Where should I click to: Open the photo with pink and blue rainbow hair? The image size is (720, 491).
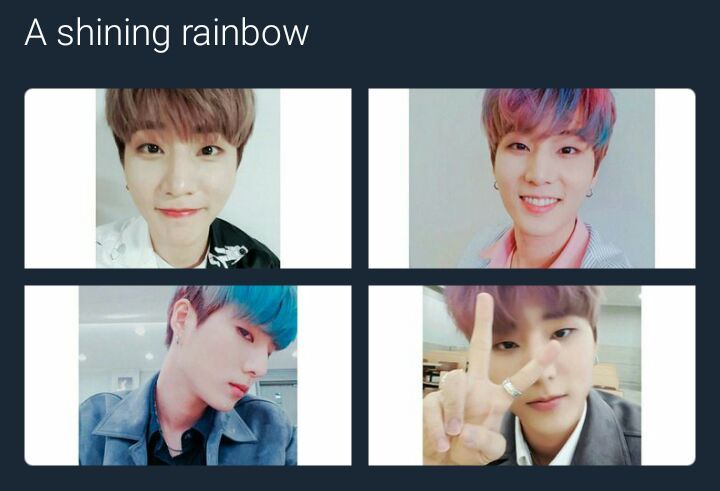532,178
